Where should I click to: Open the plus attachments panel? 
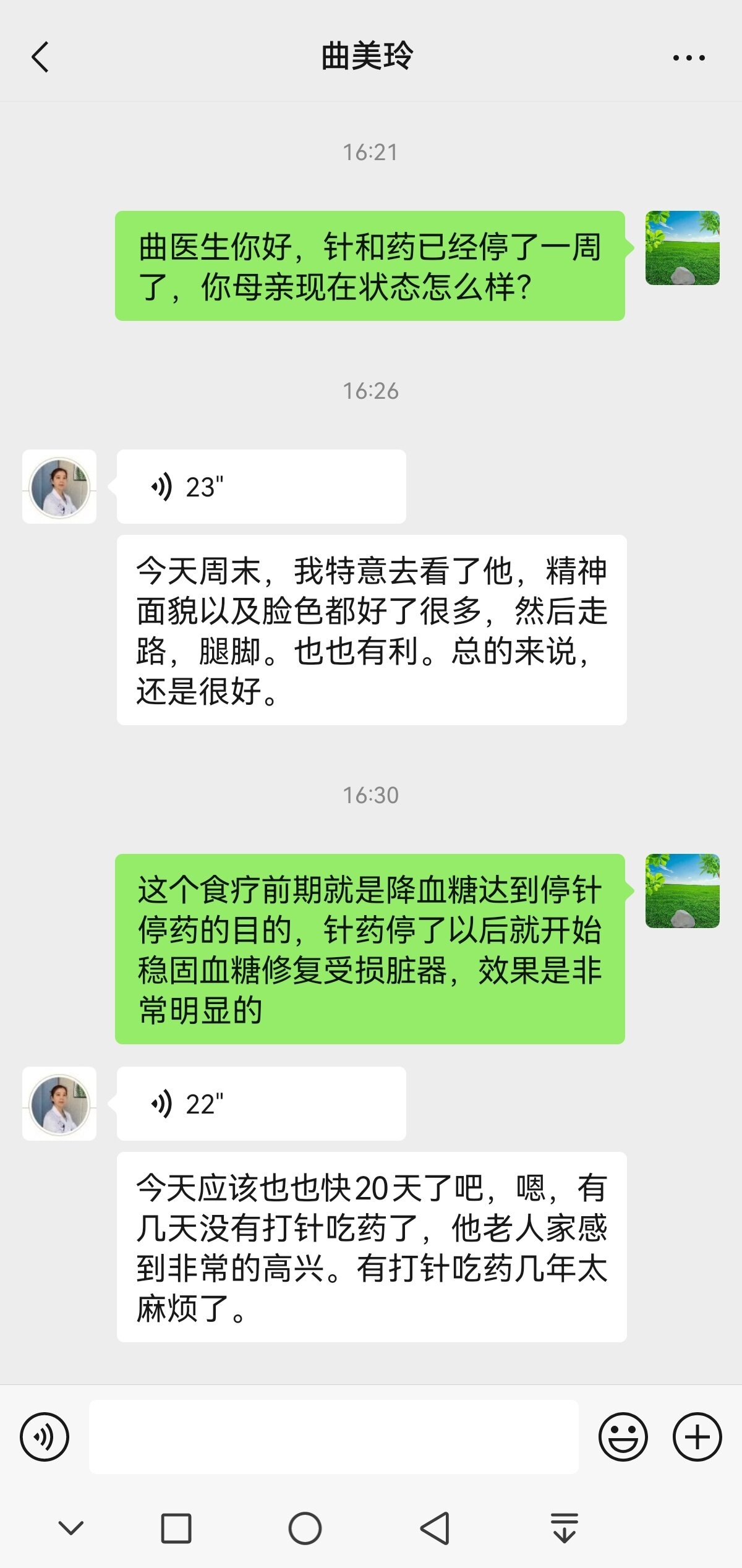coord(697,1437)
